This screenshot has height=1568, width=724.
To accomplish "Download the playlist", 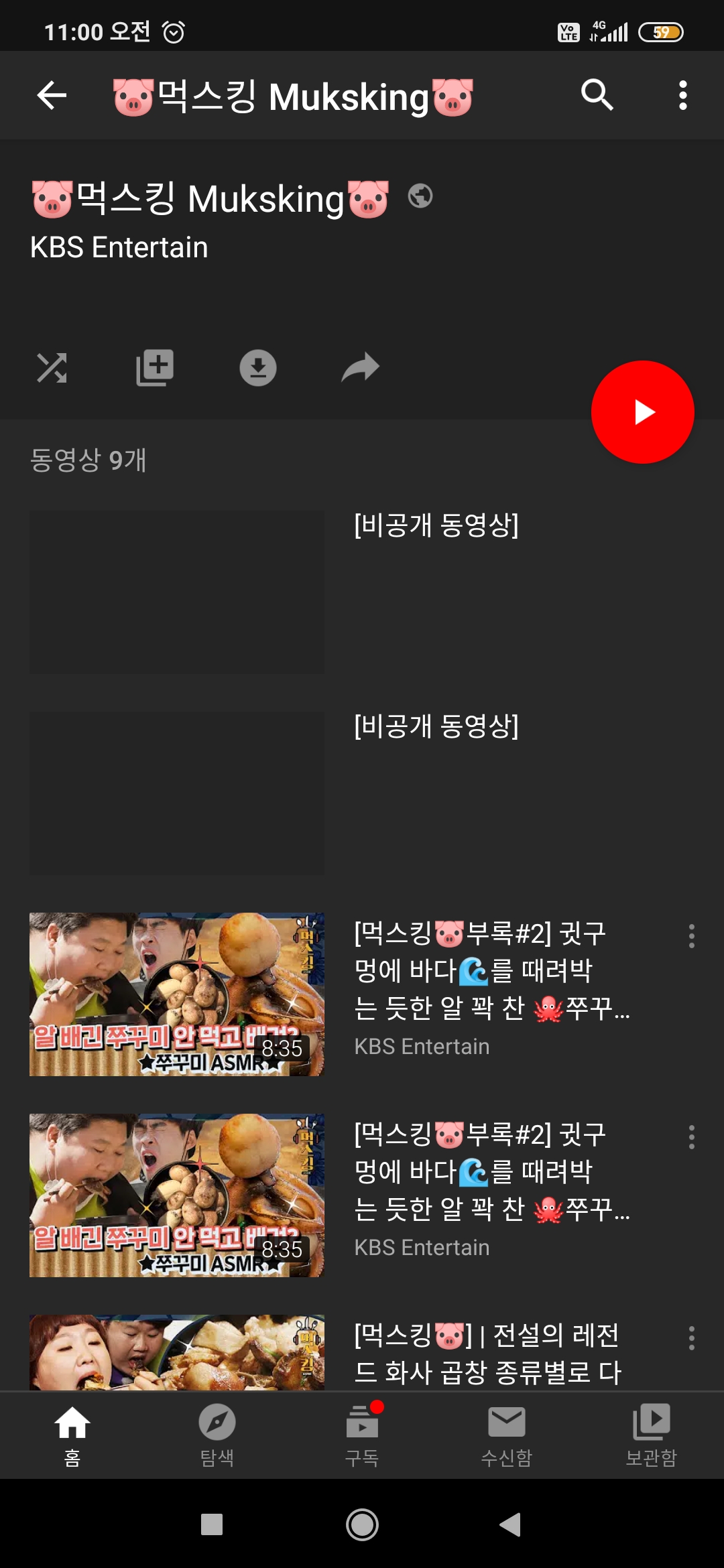I will 258,368.
